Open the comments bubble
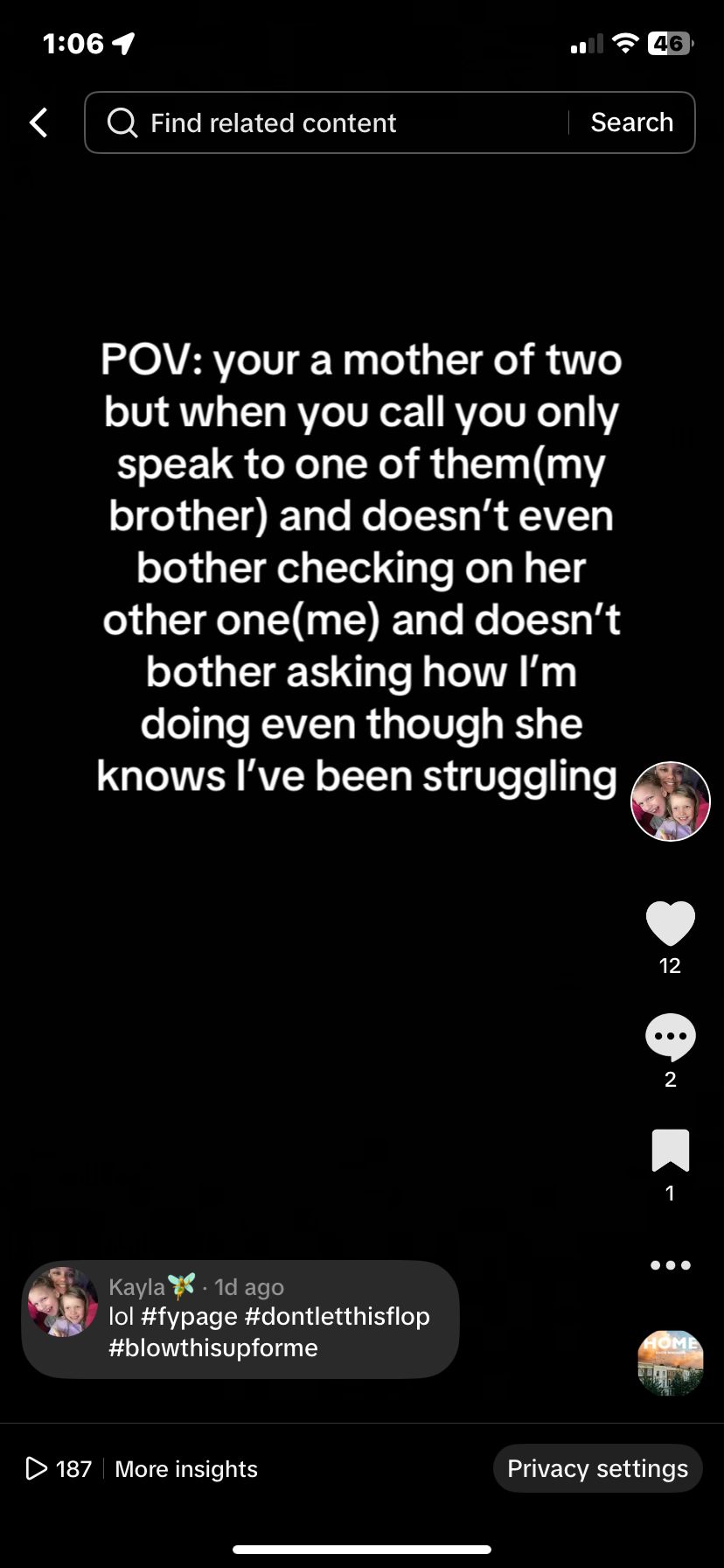Viewport: 724px width, 1568px height. pyautogui.click(x=671, y=1037)
